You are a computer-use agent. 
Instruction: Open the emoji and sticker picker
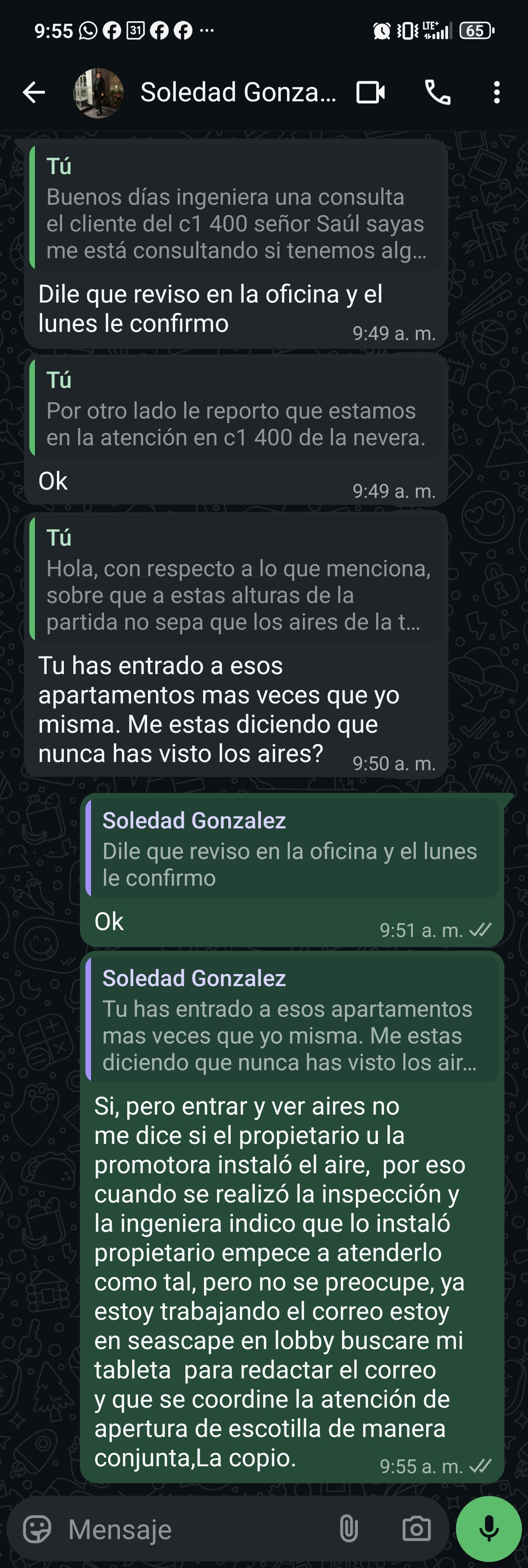[x=37, y=1530]
